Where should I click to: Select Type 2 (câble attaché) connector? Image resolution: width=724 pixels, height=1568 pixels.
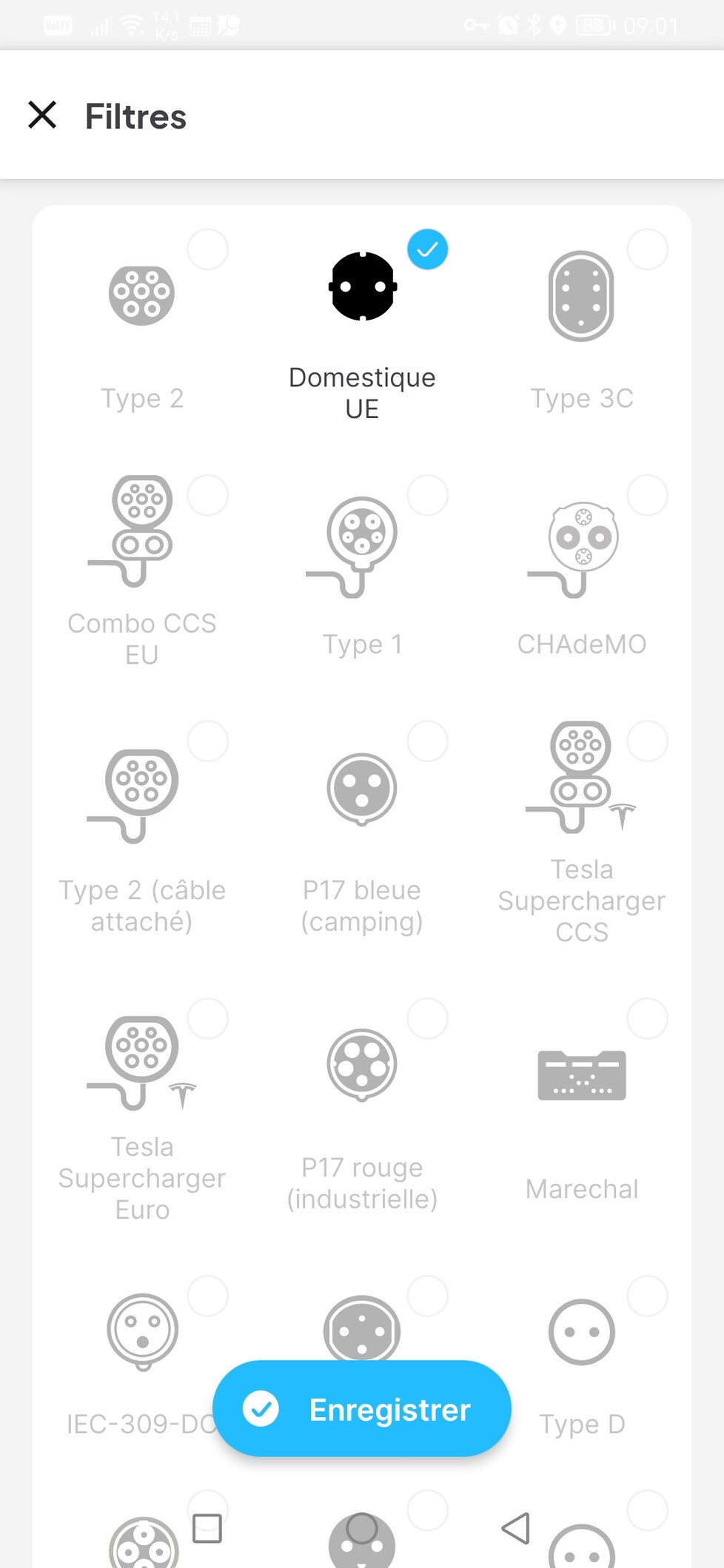click(x=142, y=832)
